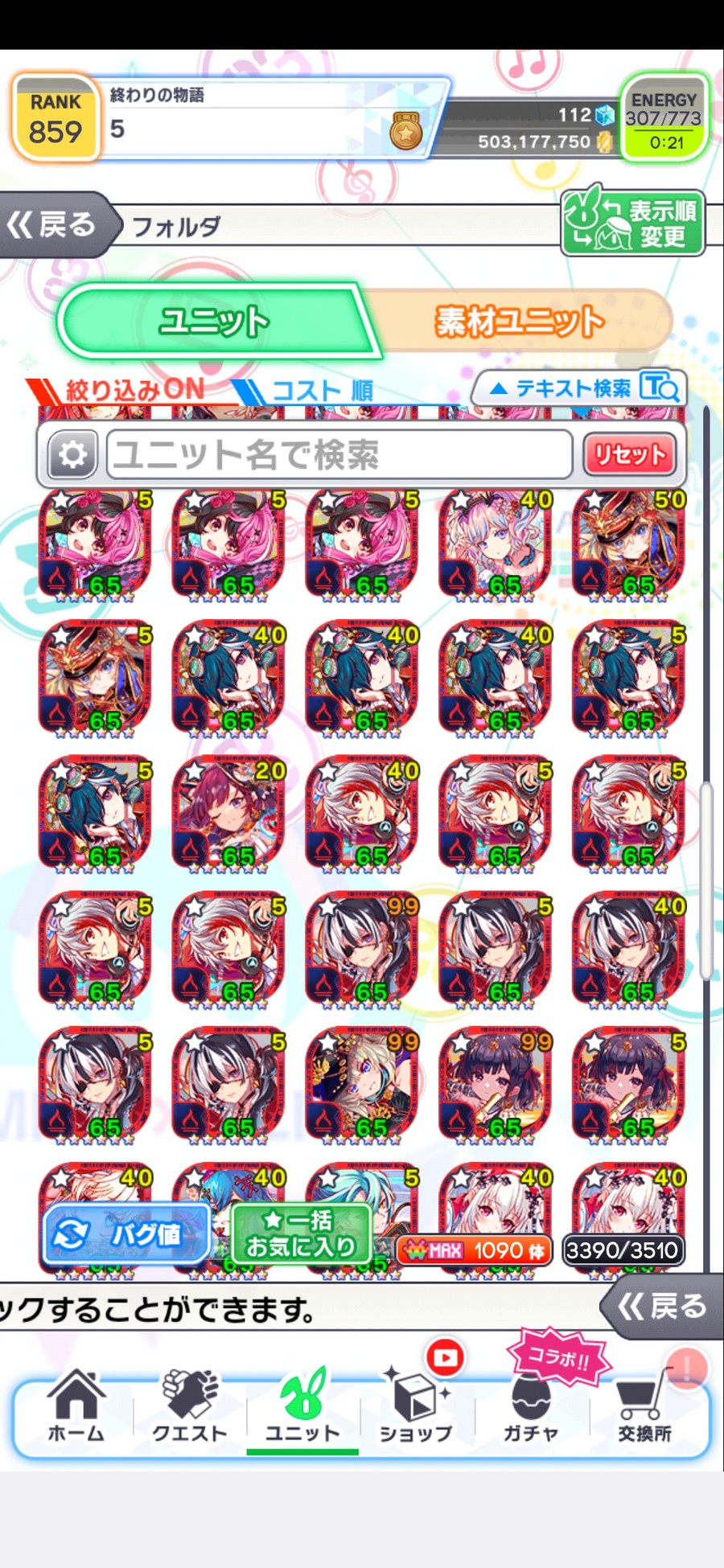Open the search settings gear icon
Viewport: 724px width, 1568px height.
point(72,455)
